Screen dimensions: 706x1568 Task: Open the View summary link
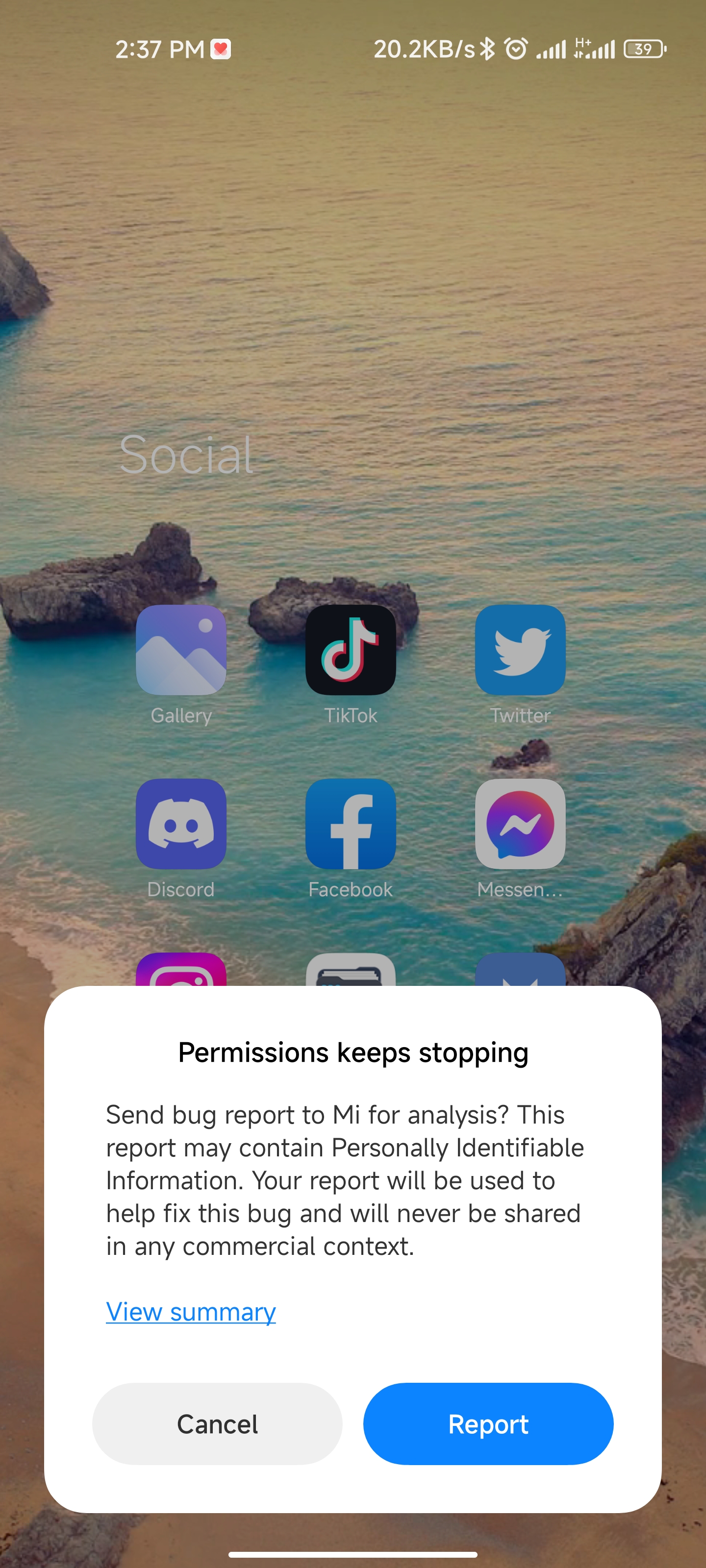pos(191,1311)
